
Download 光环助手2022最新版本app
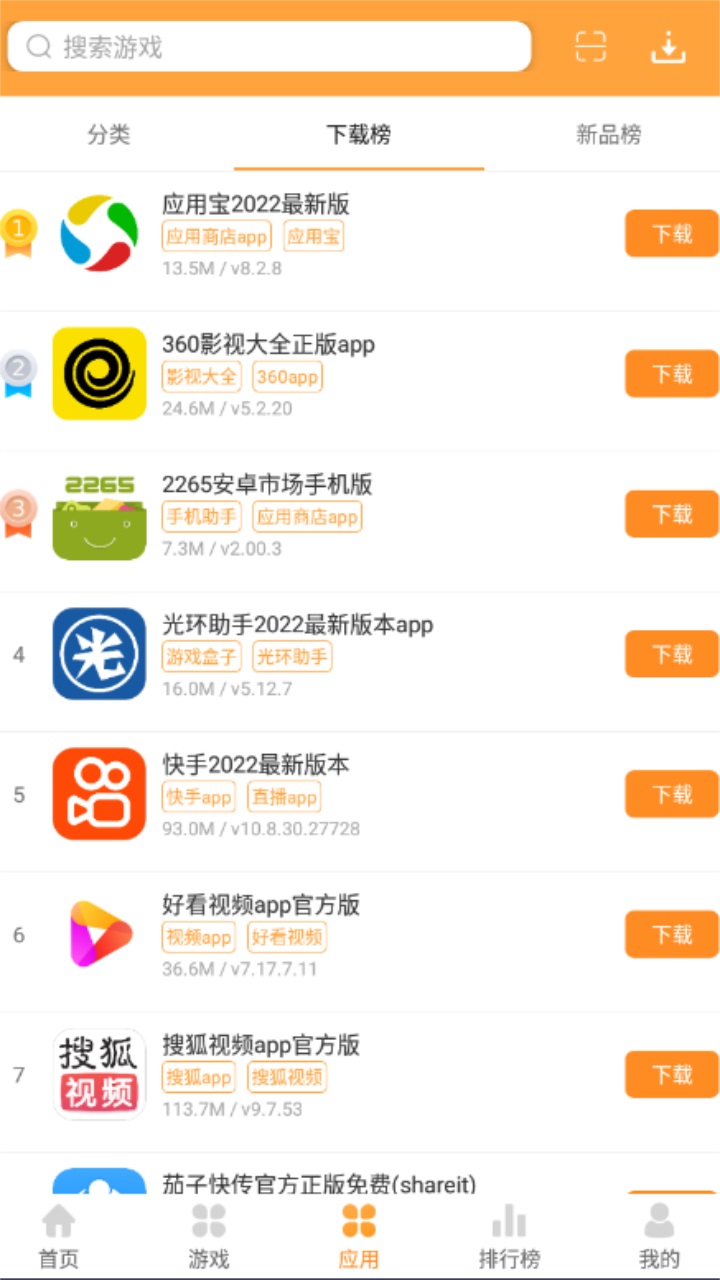click(671, 654)
